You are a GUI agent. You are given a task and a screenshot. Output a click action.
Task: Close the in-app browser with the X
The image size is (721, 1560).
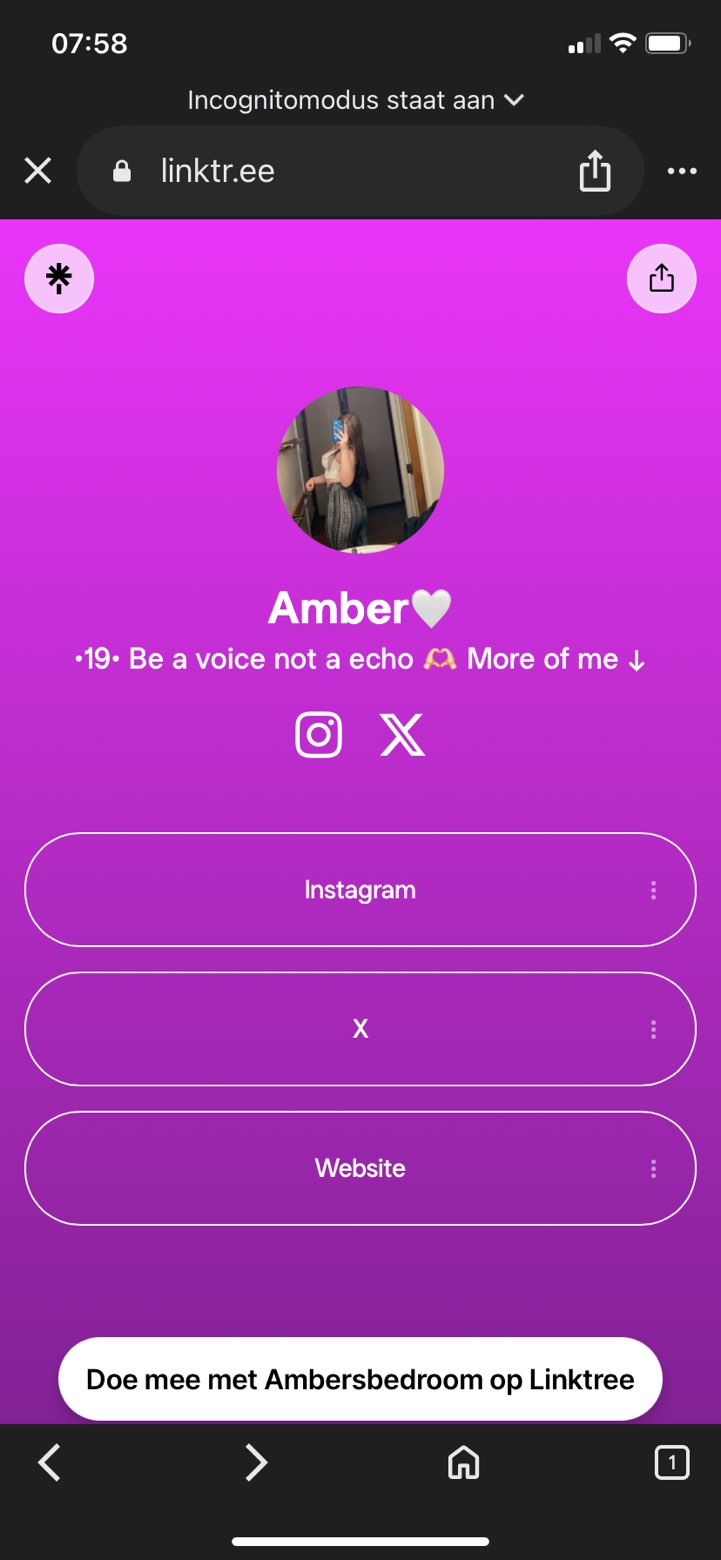coord(38,171)
